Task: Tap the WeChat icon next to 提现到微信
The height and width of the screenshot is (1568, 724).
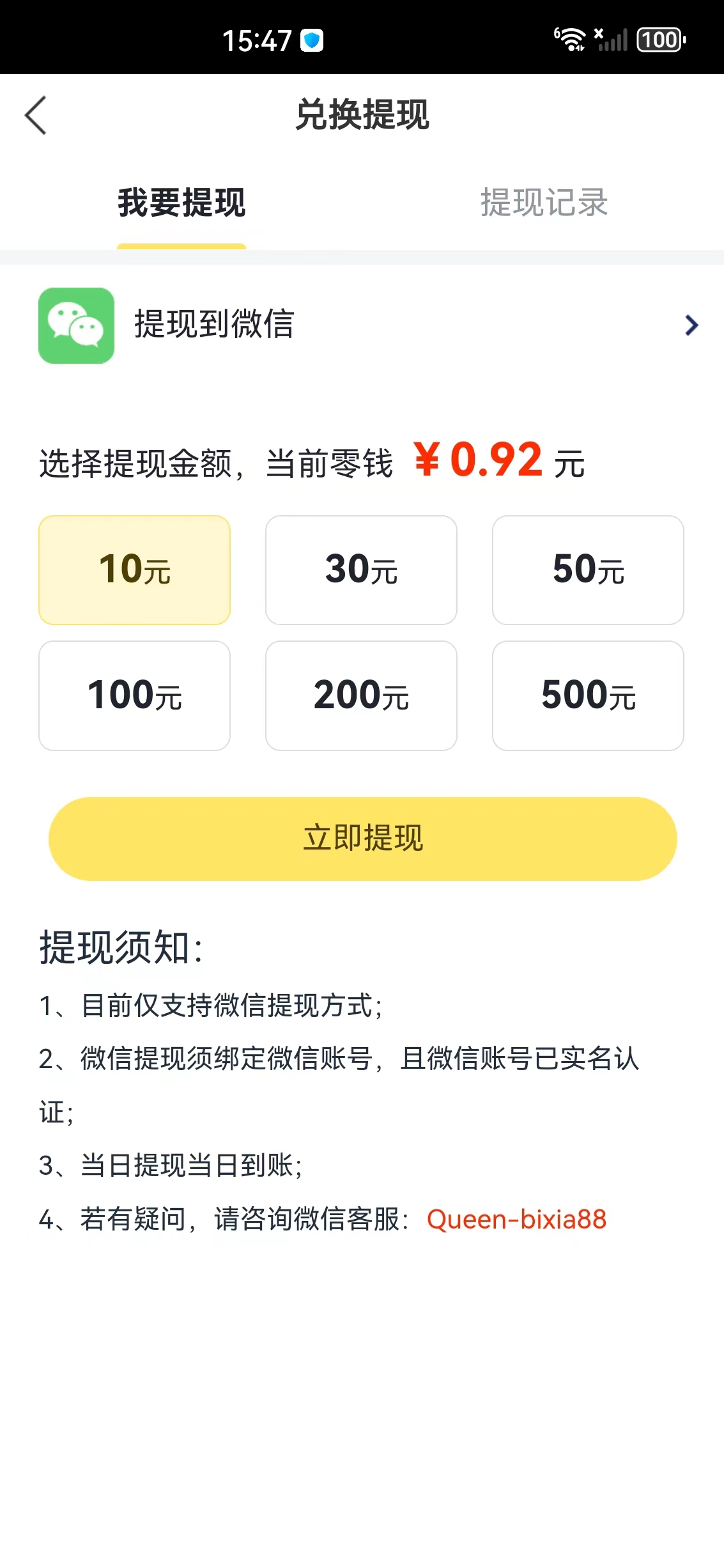Action: tap(75, 326)
